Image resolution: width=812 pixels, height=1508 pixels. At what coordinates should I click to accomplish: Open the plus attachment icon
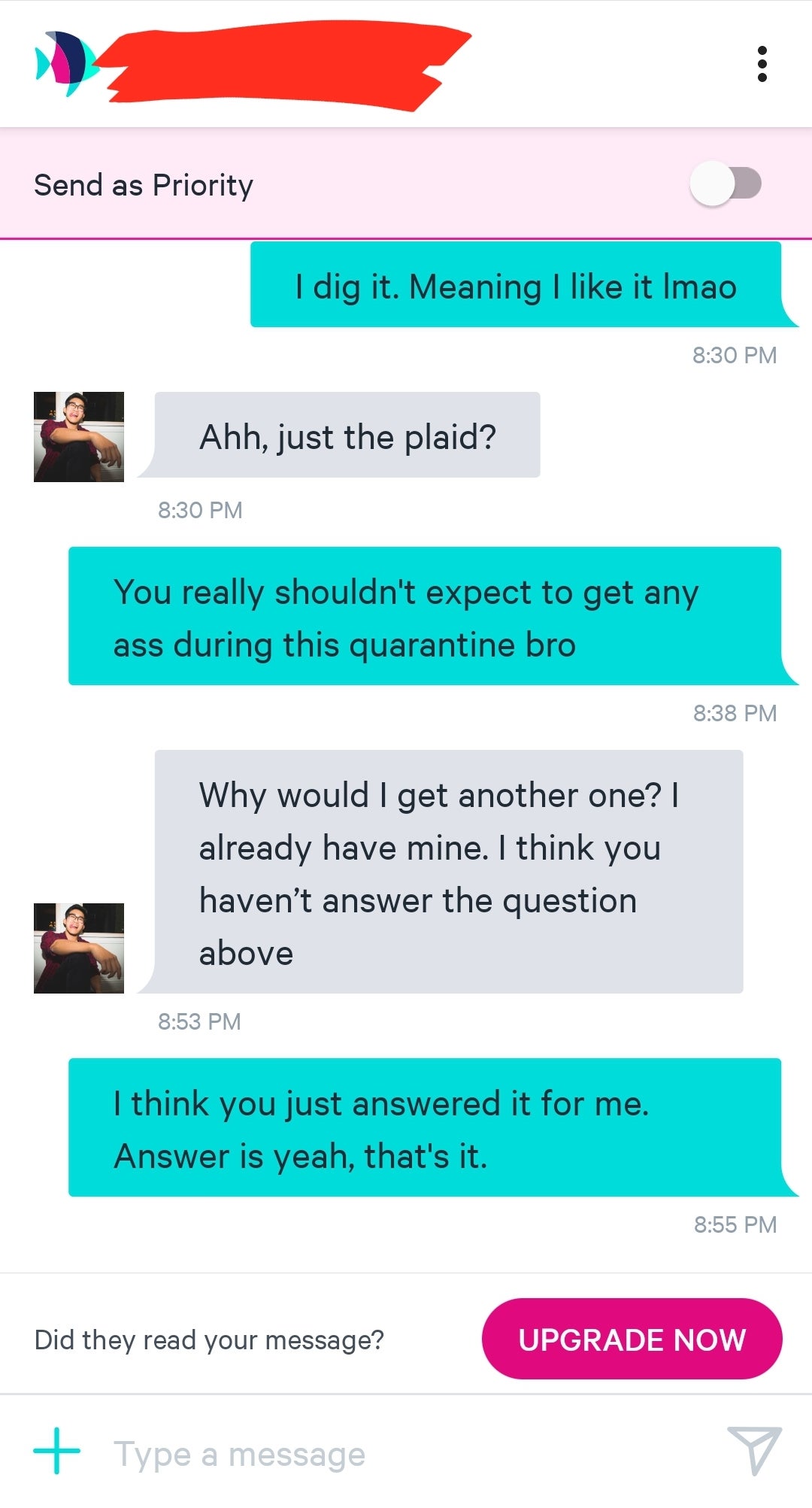click(57, 1451)
